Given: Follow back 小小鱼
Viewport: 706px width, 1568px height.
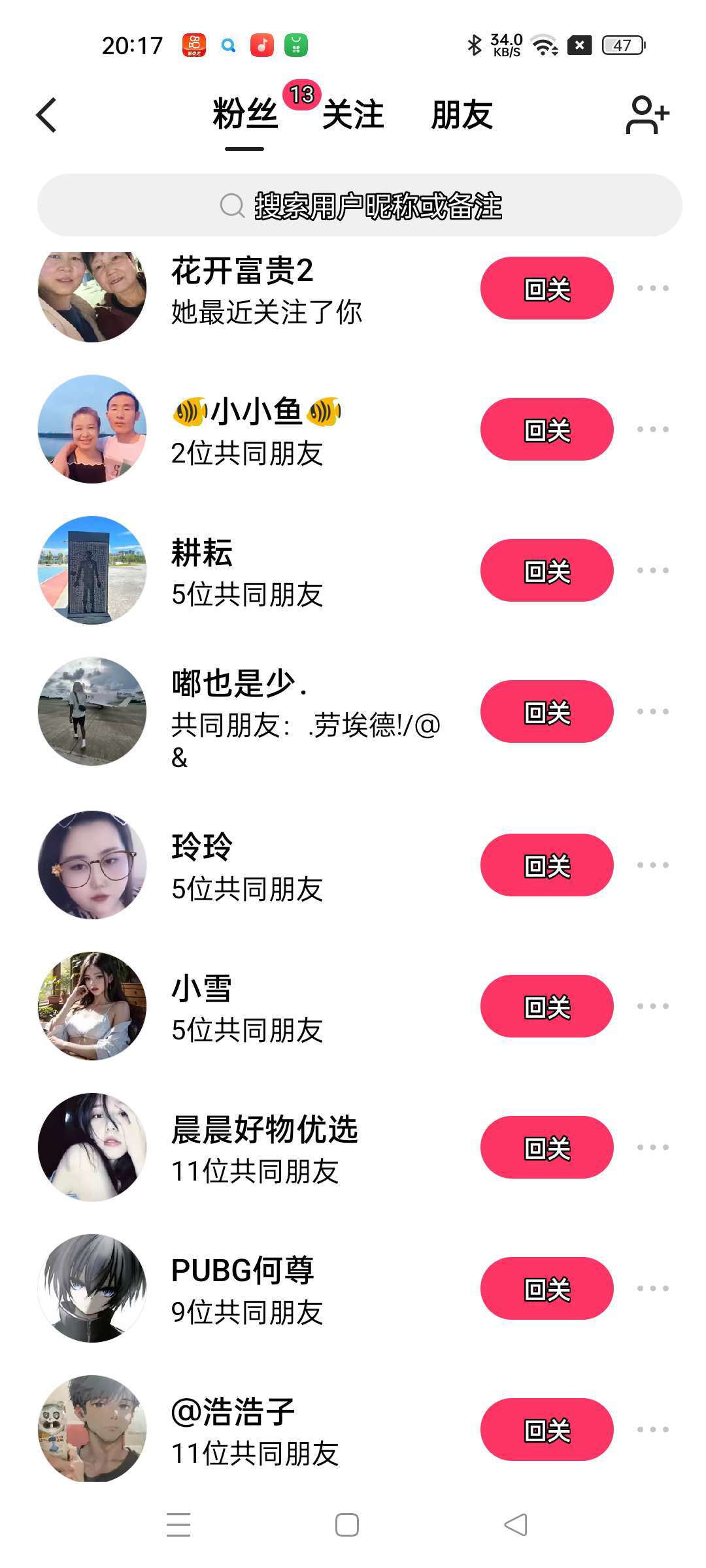Looking at the screenshot, I should click(546, 429).
